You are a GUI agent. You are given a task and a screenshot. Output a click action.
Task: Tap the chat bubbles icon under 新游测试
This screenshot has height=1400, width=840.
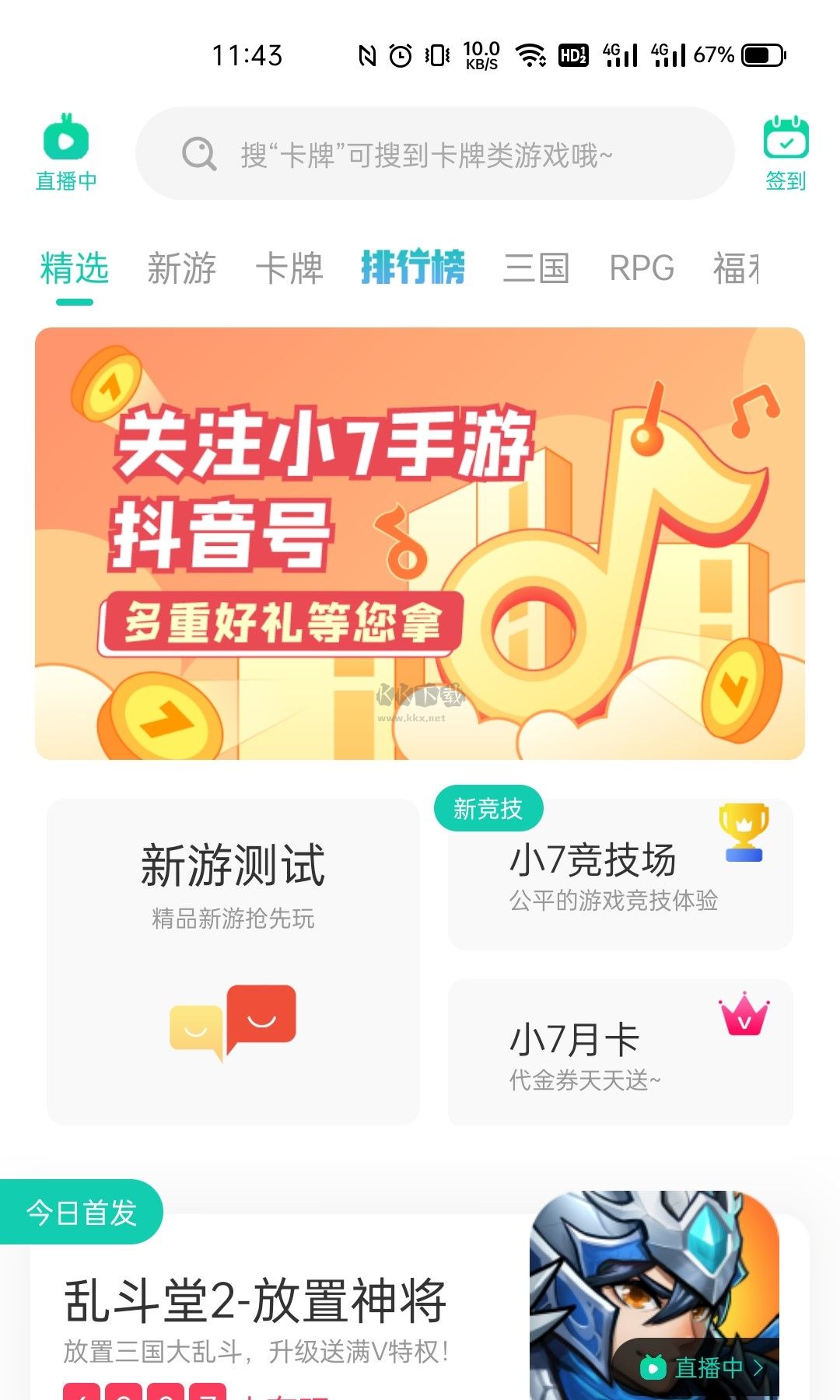tap(231, 1019)
